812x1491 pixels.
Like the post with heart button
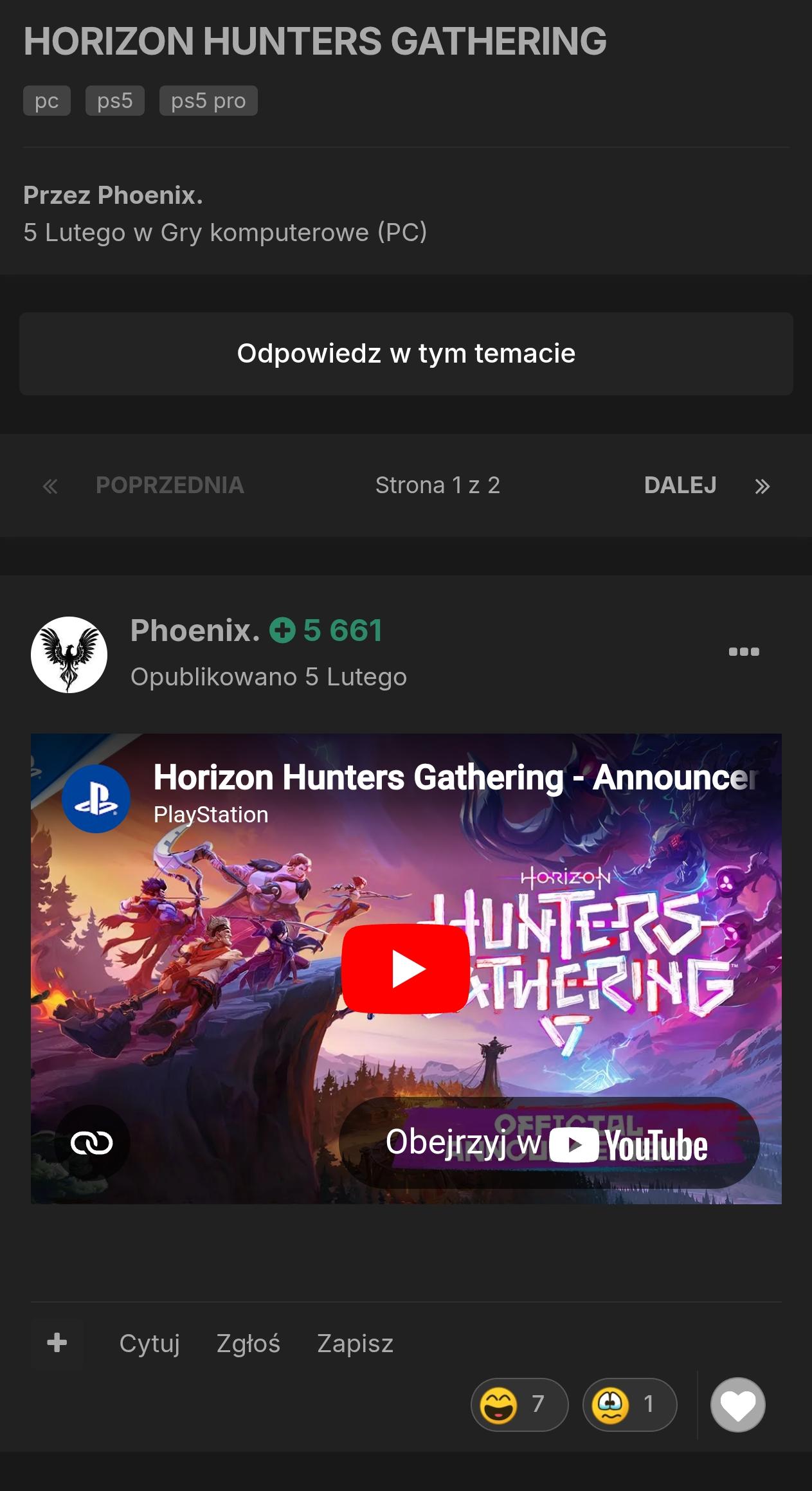[737, 1405]
